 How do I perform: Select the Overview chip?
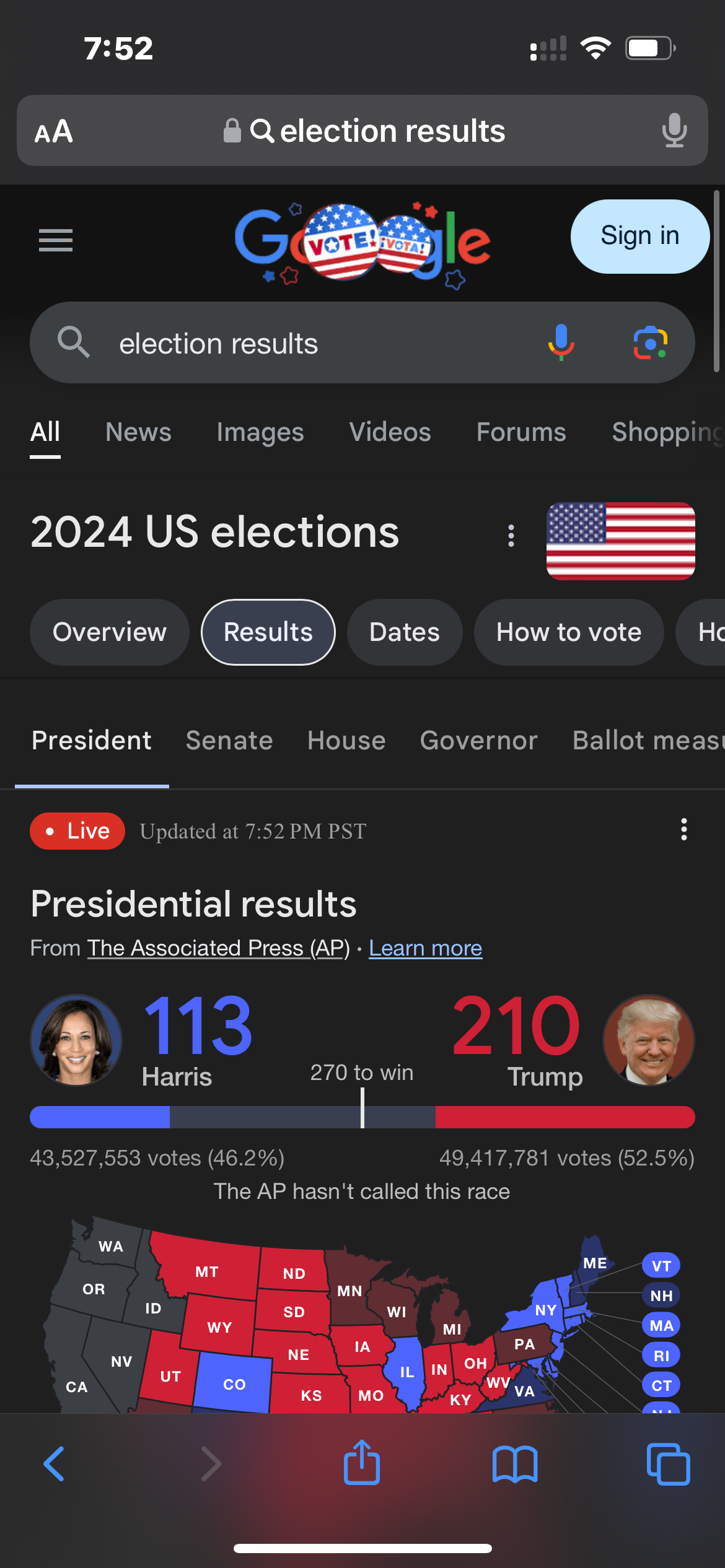[110, 632]
